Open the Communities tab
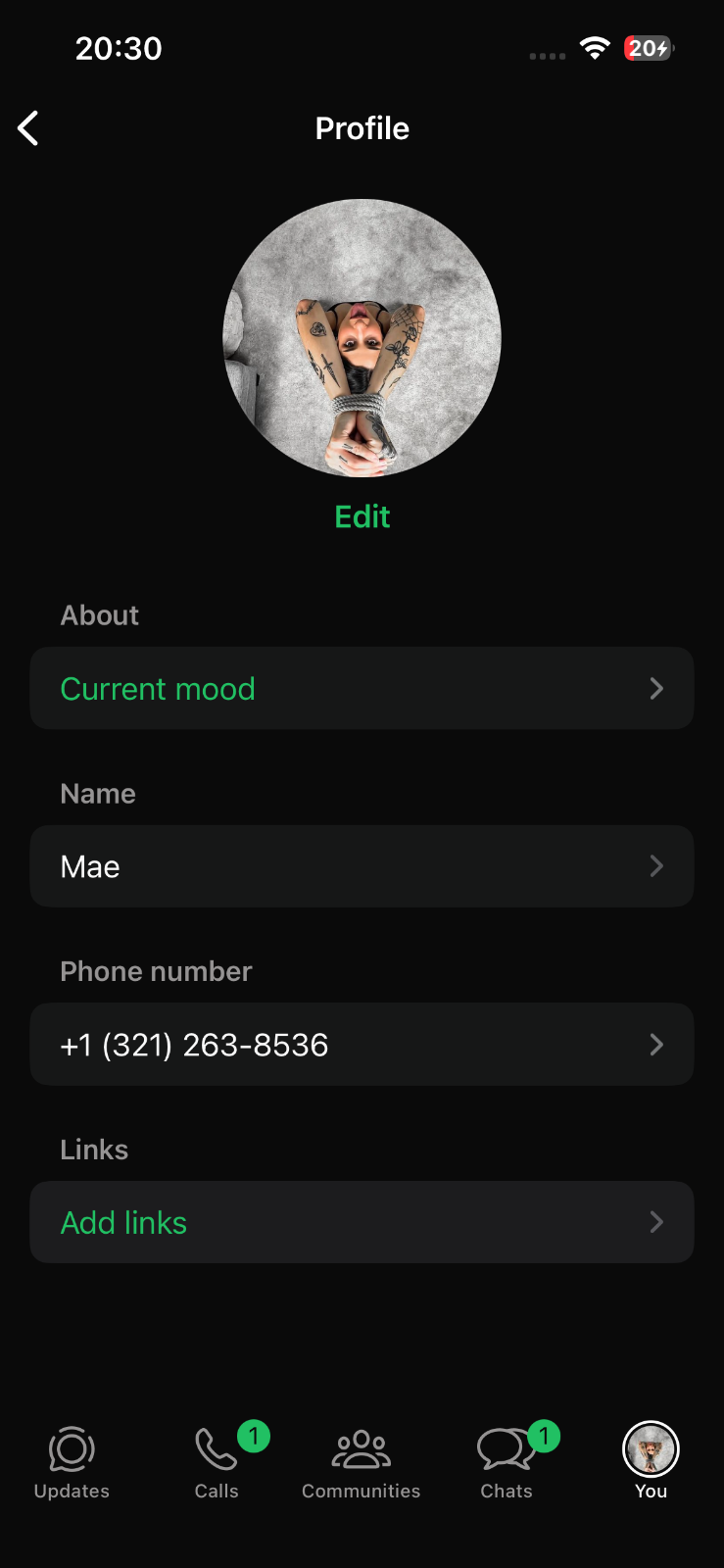The width and height of the screenshot is (724, 1568). pos(361,1462)
